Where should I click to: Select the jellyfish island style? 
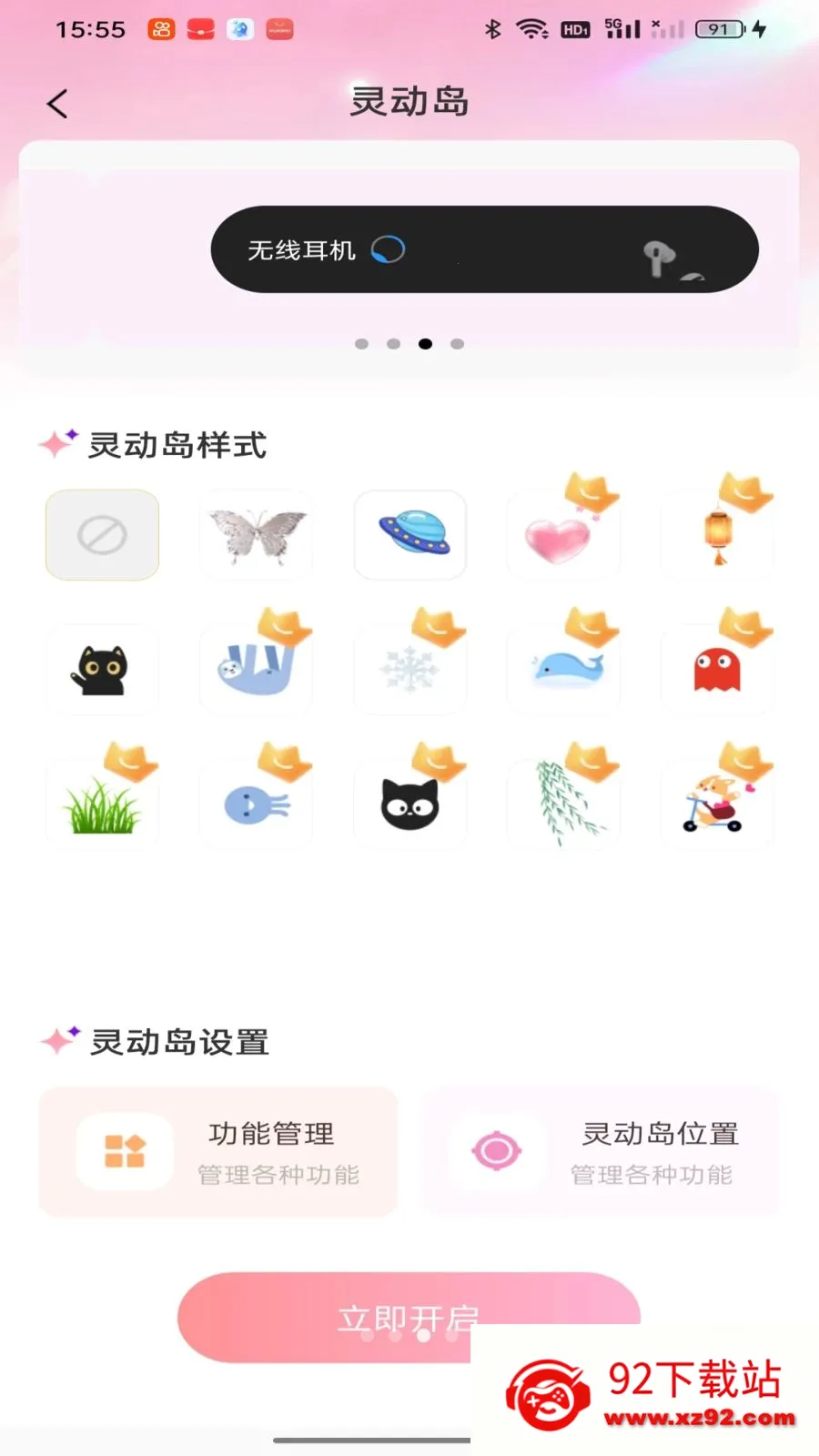tap(256, 804)
